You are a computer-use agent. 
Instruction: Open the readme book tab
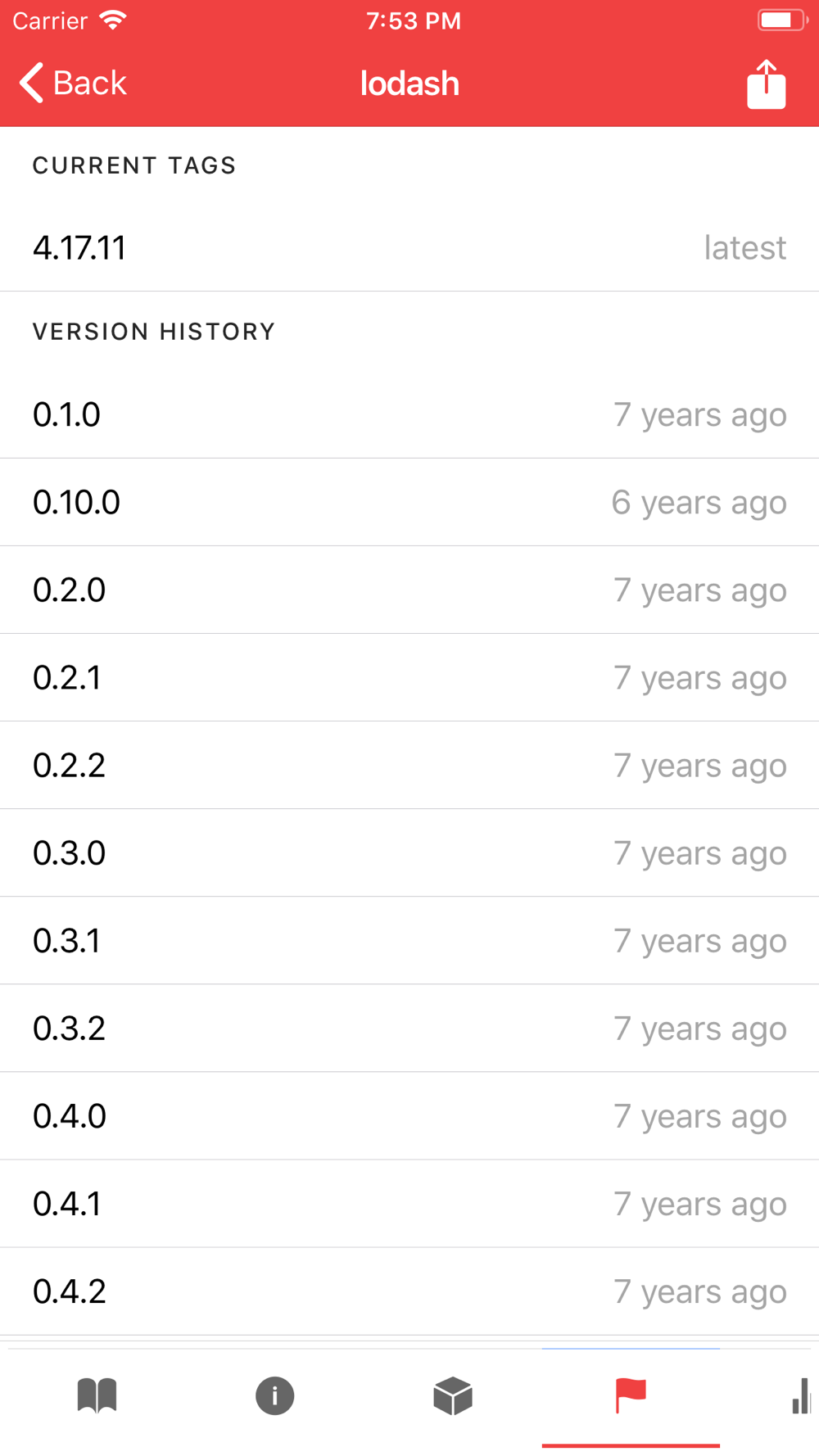click(x=97, y=1395)
